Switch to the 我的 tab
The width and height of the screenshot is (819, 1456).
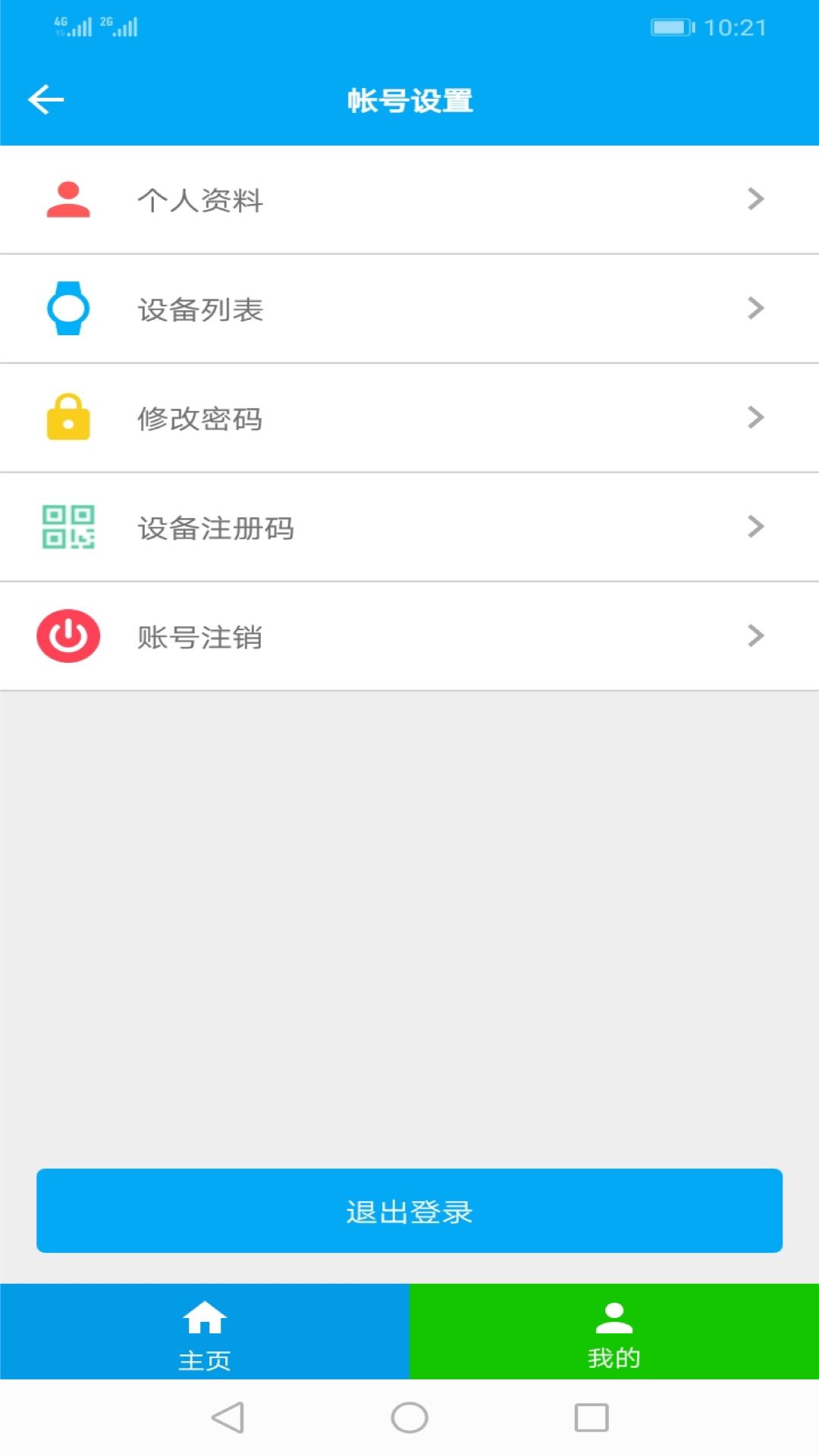pos(614,1332)
